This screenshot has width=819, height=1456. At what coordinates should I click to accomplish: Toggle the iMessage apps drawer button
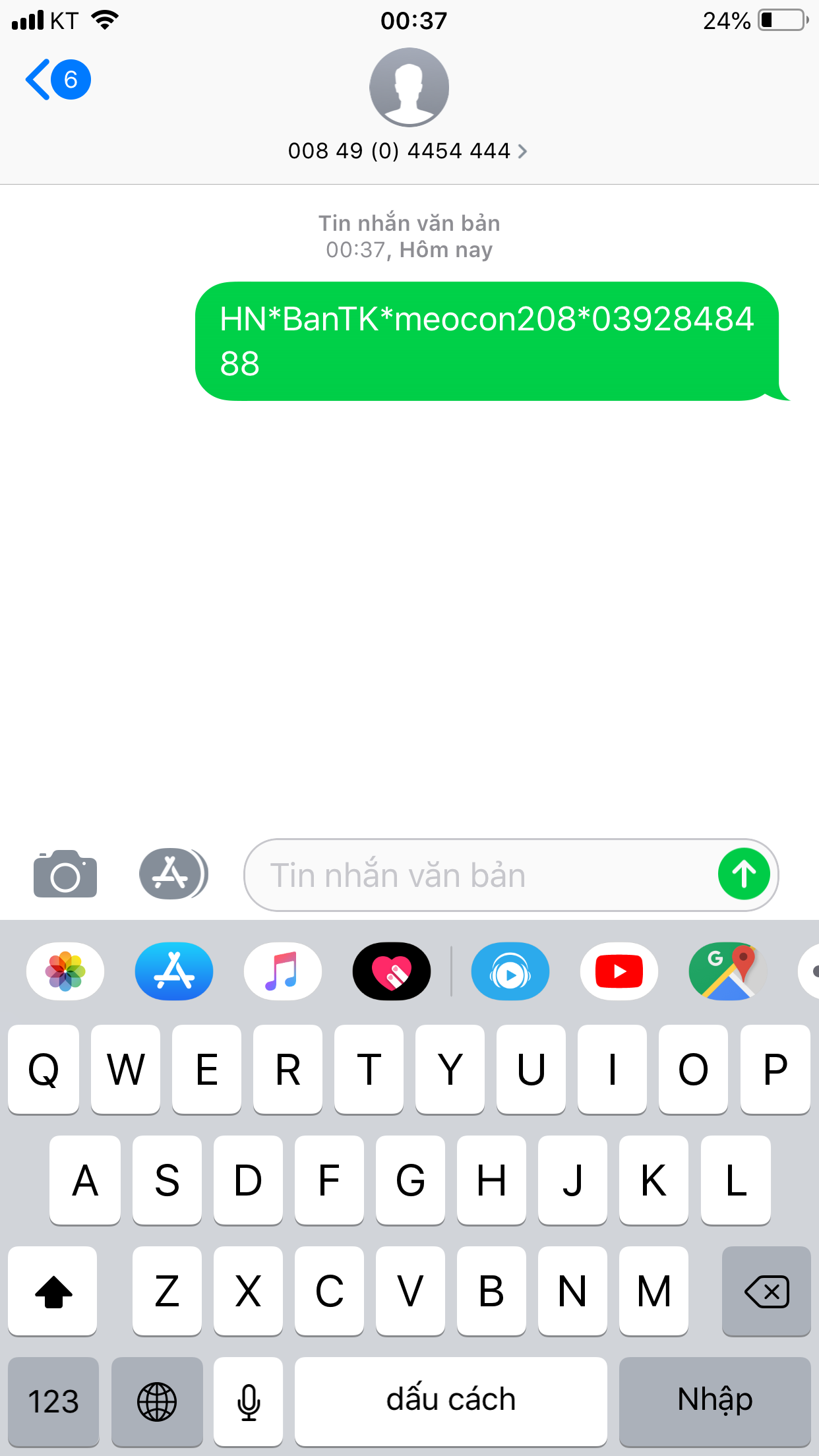click(173, 874)
